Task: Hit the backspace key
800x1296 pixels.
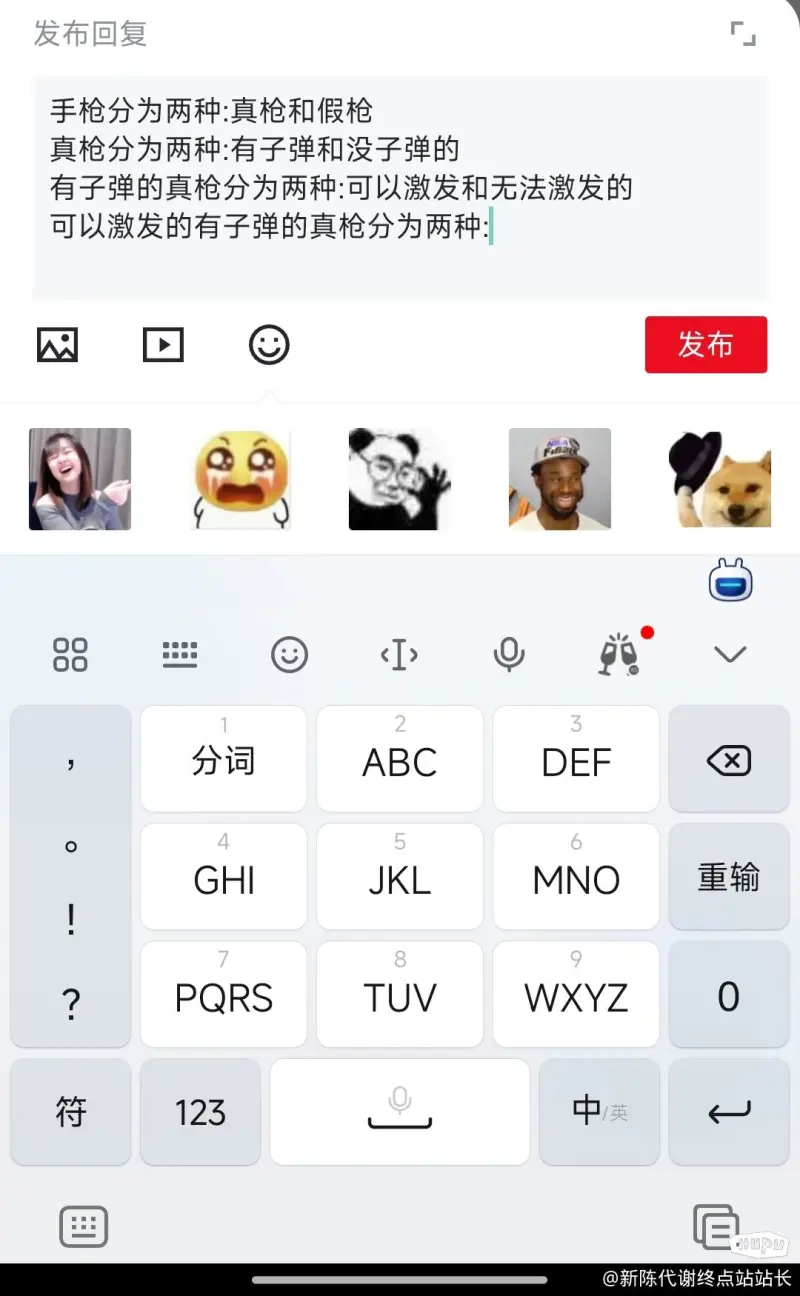Action: [x=728, y=762]
